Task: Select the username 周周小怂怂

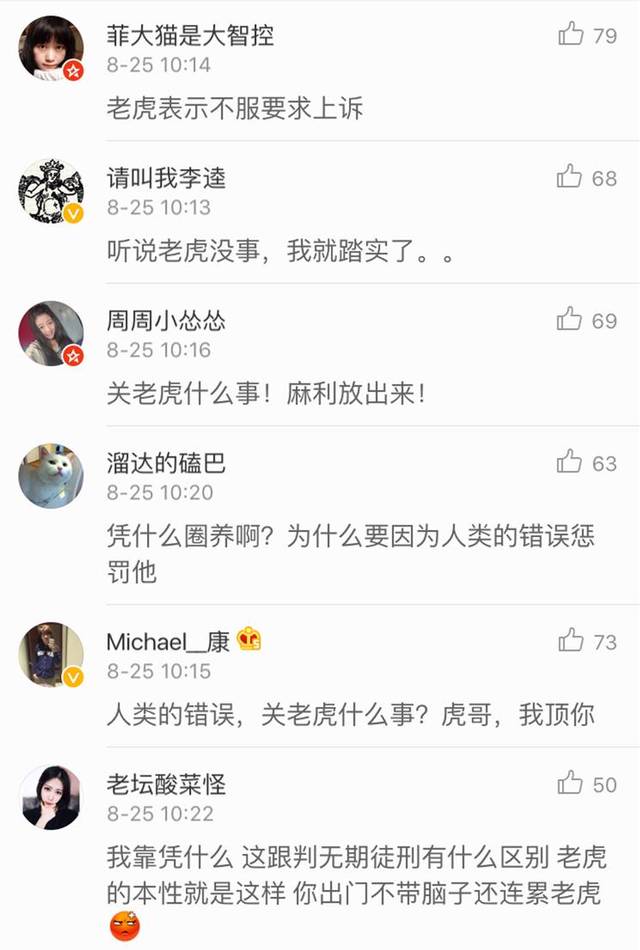Action: click(x=166, y=321)
